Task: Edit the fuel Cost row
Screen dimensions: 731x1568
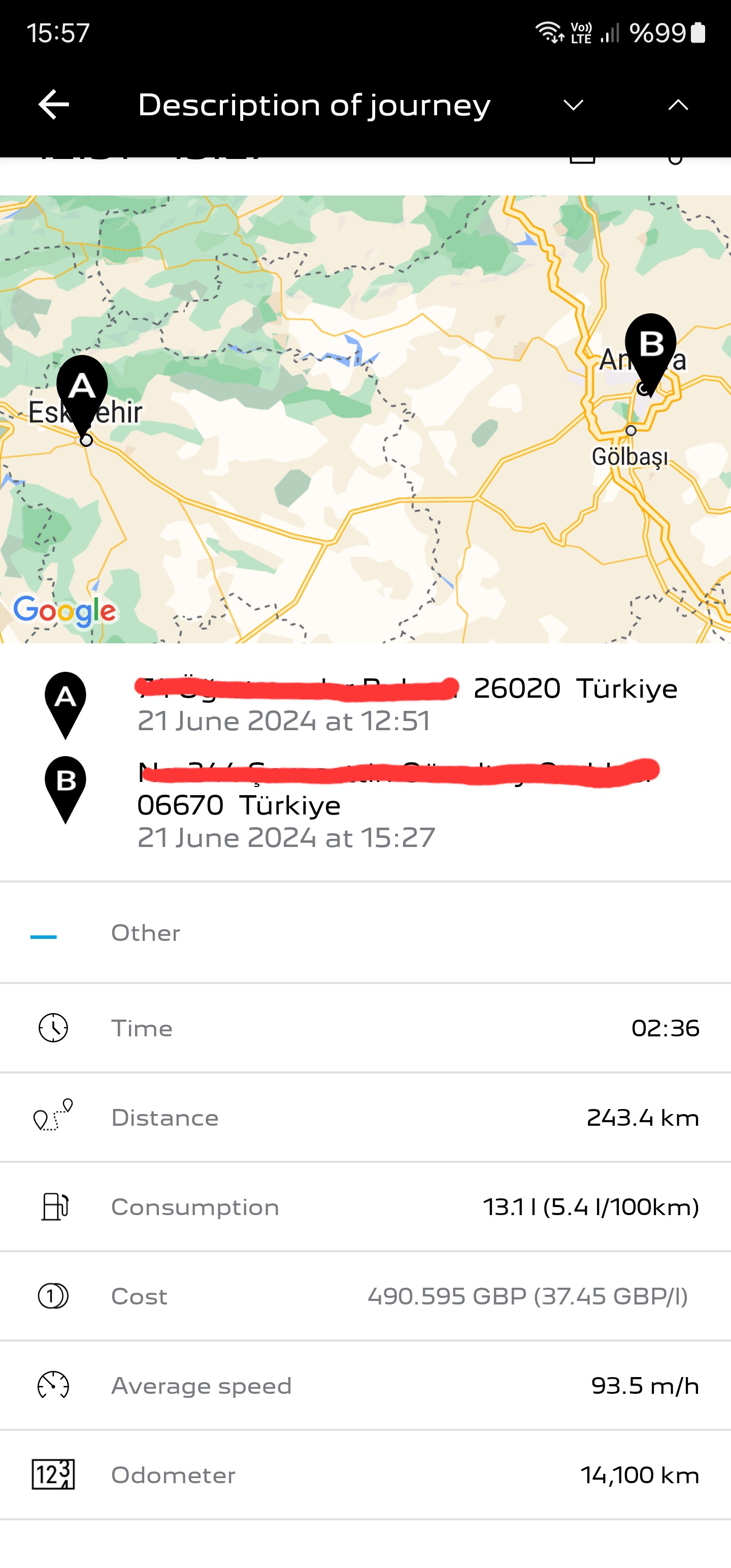Action: point(365,1296)
